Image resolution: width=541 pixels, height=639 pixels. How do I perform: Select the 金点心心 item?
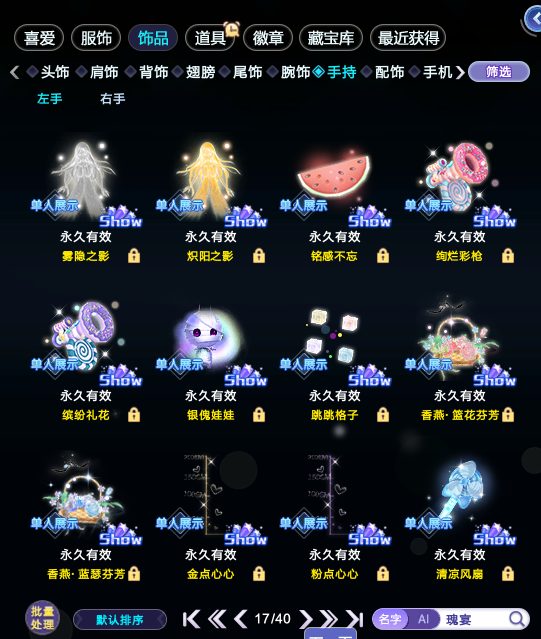click(210, 518)
